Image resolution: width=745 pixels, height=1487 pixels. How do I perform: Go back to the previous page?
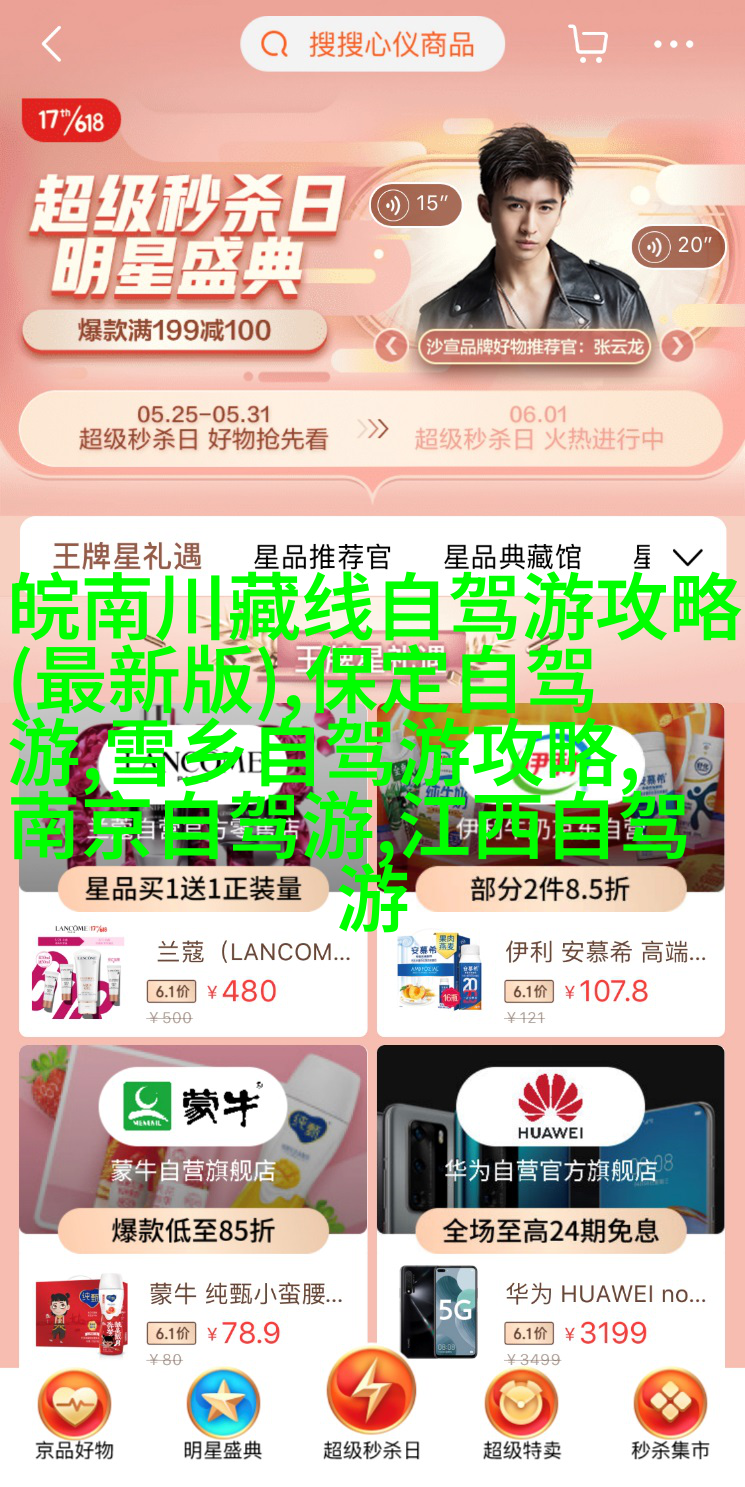pos(52,45)
